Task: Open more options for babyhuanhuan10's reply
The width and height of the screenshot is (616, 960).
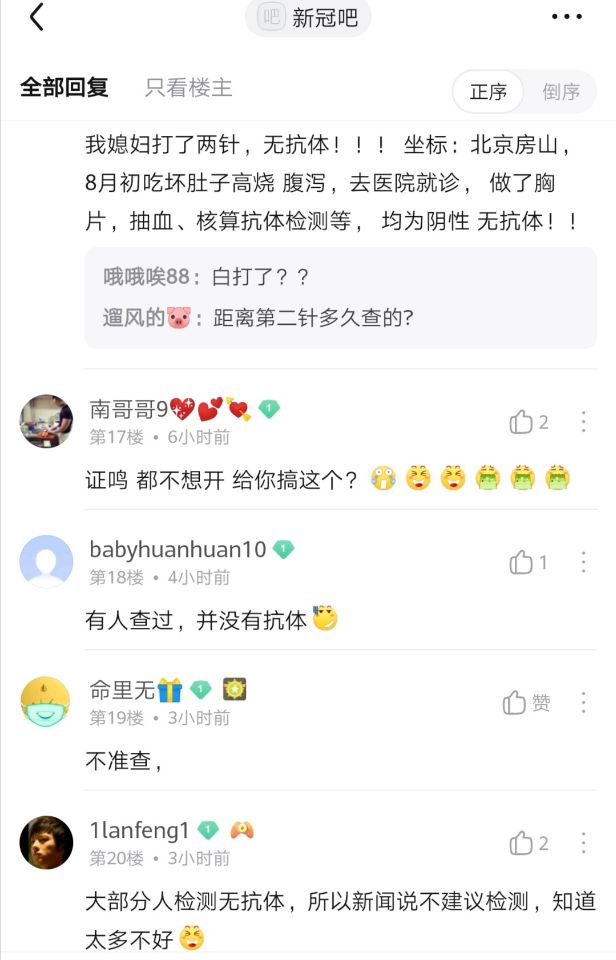Action: point(583,562)
